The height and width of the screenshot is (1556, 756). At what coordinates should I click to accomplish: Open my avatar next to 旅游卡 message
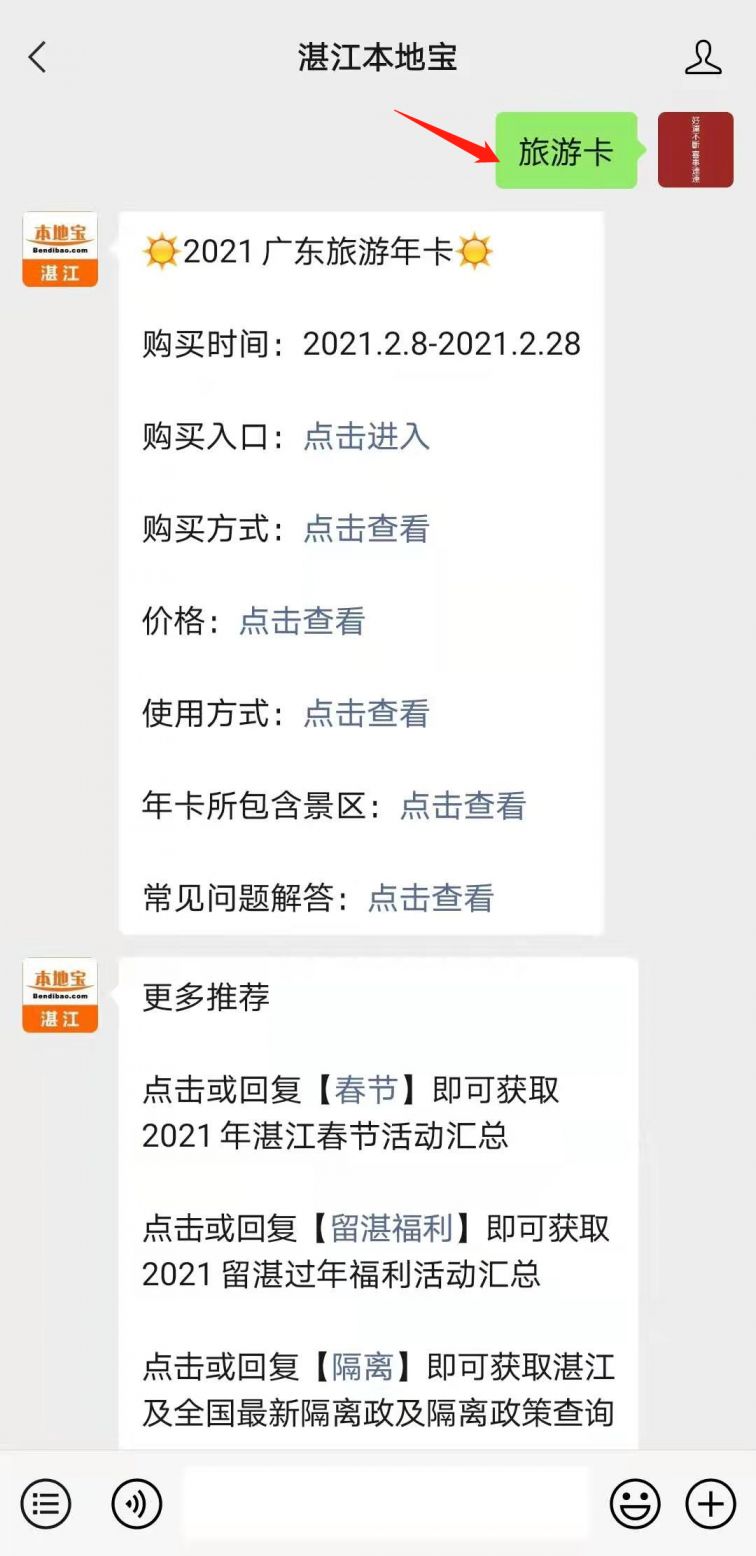pyautogui.click(x=695, y=150)
